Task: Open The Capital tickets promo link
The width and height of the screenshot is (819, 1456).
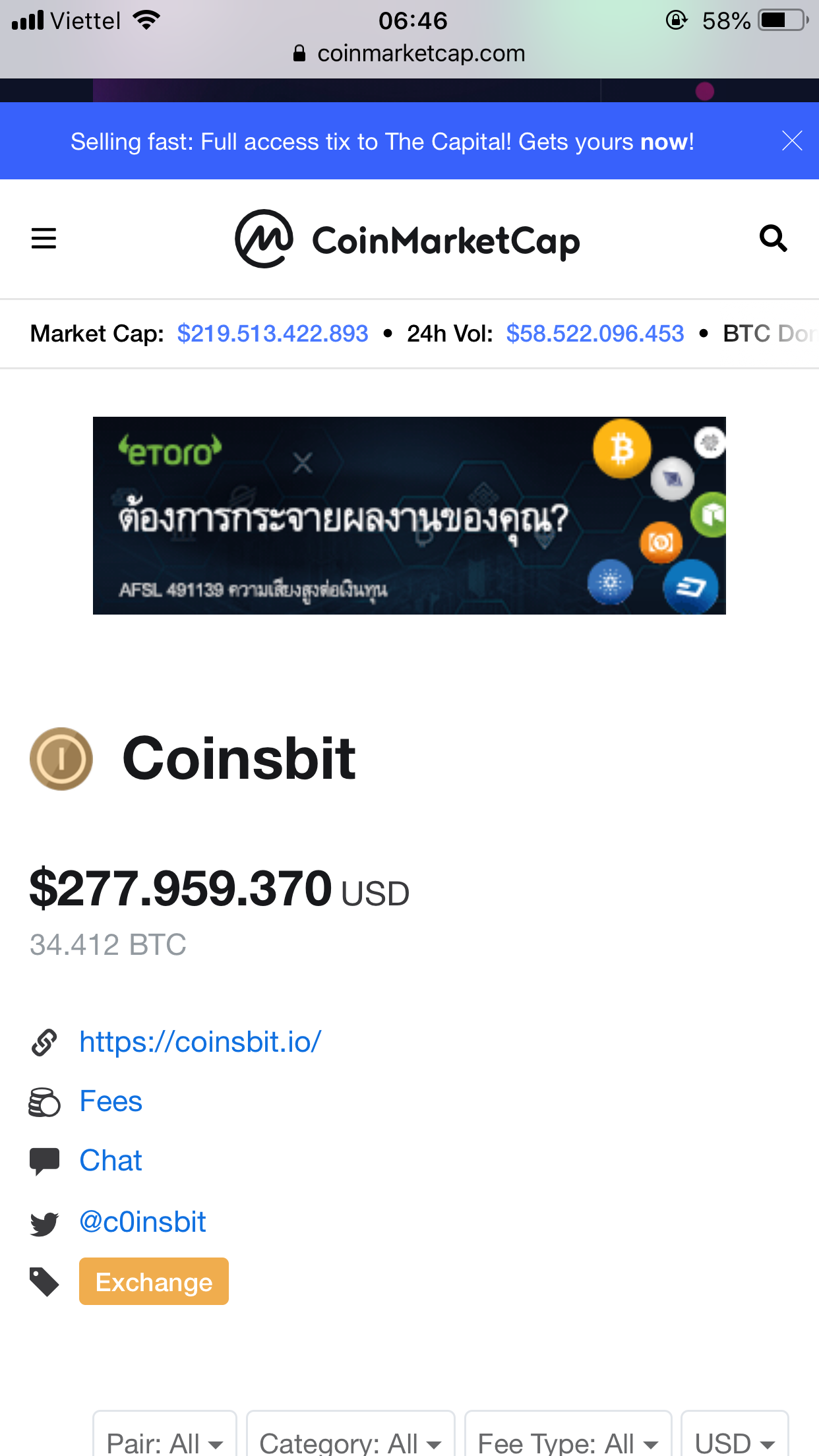Action: [x=382, y=142]
